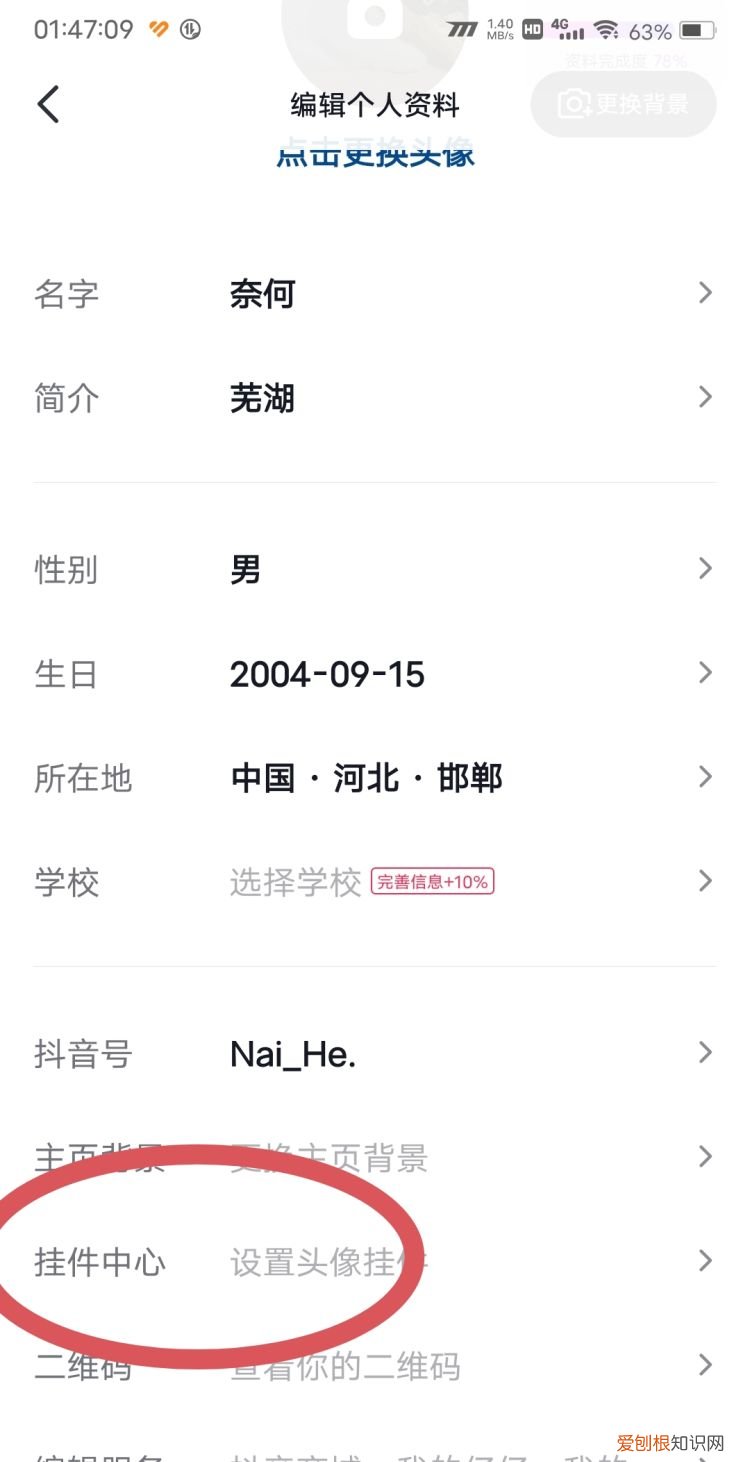
Task: Tap the back arrow icon
Action: (x=47, y=103)
